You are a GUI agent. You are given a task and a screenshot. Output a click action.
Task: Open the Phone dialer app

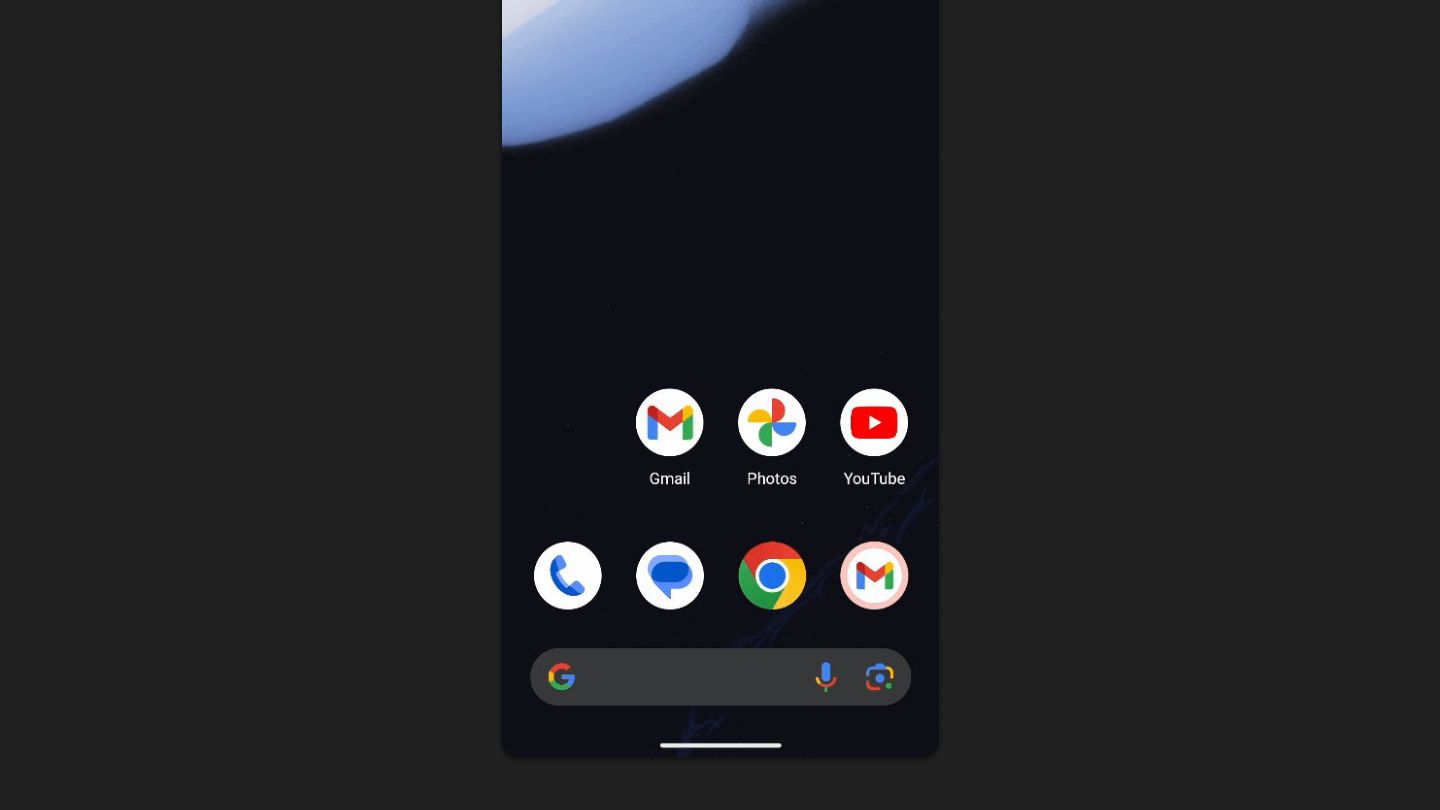tap(567, 576)
